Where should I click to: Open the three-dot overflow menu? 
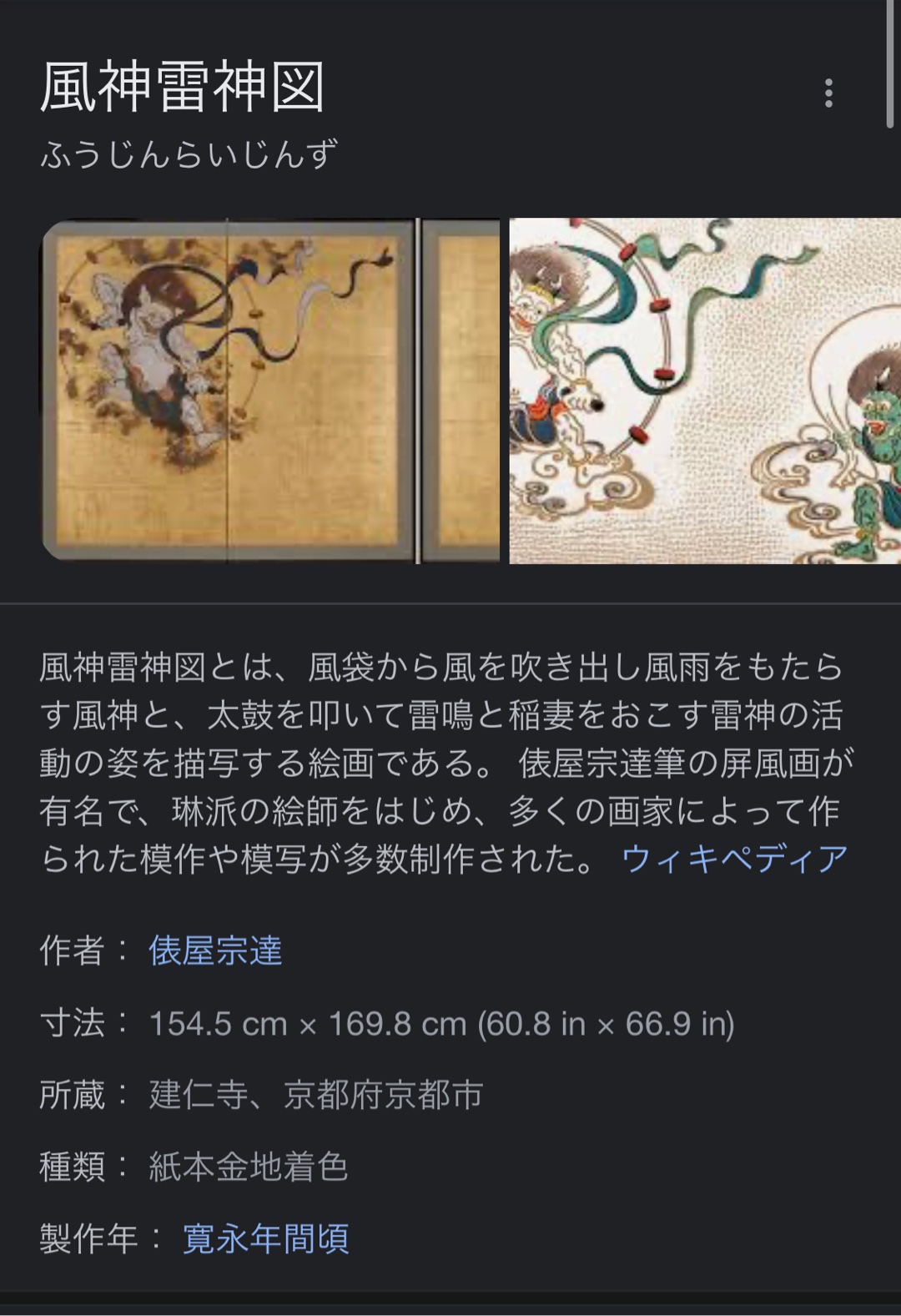(x=828, y=93)
